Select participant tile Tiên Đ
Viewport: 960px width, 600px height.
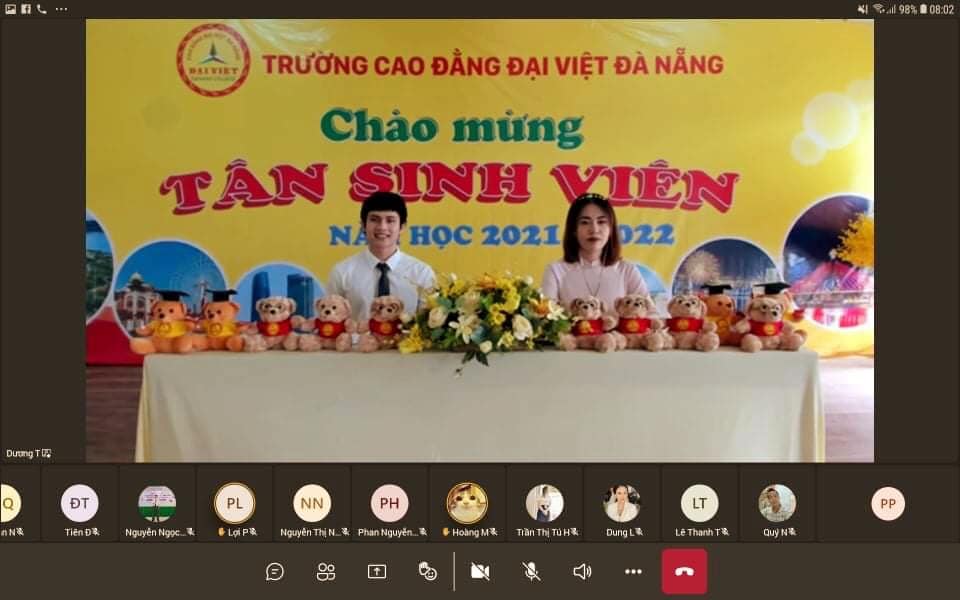[x=80, y=504]
